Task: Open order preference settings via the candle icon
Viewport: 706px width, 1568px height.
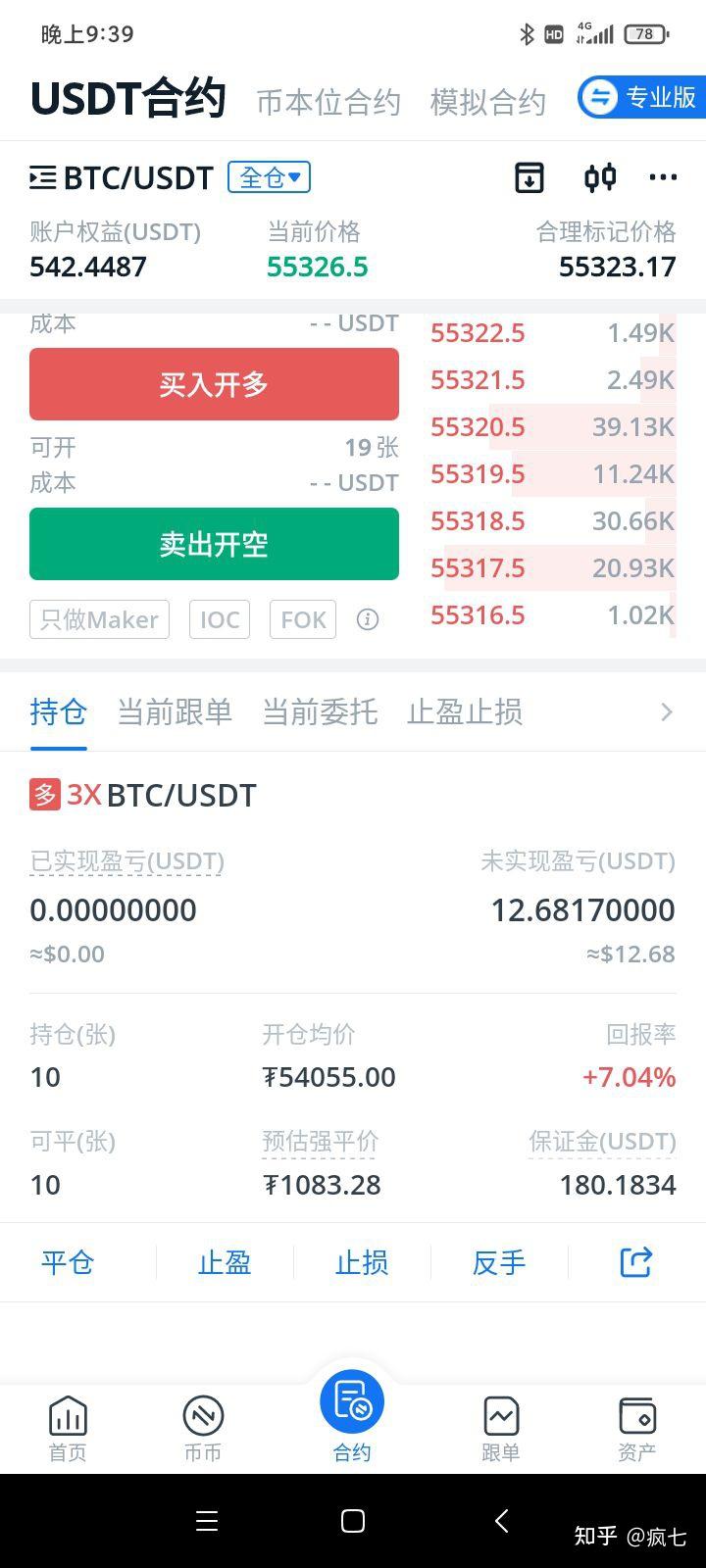Action: click(600, 177)
